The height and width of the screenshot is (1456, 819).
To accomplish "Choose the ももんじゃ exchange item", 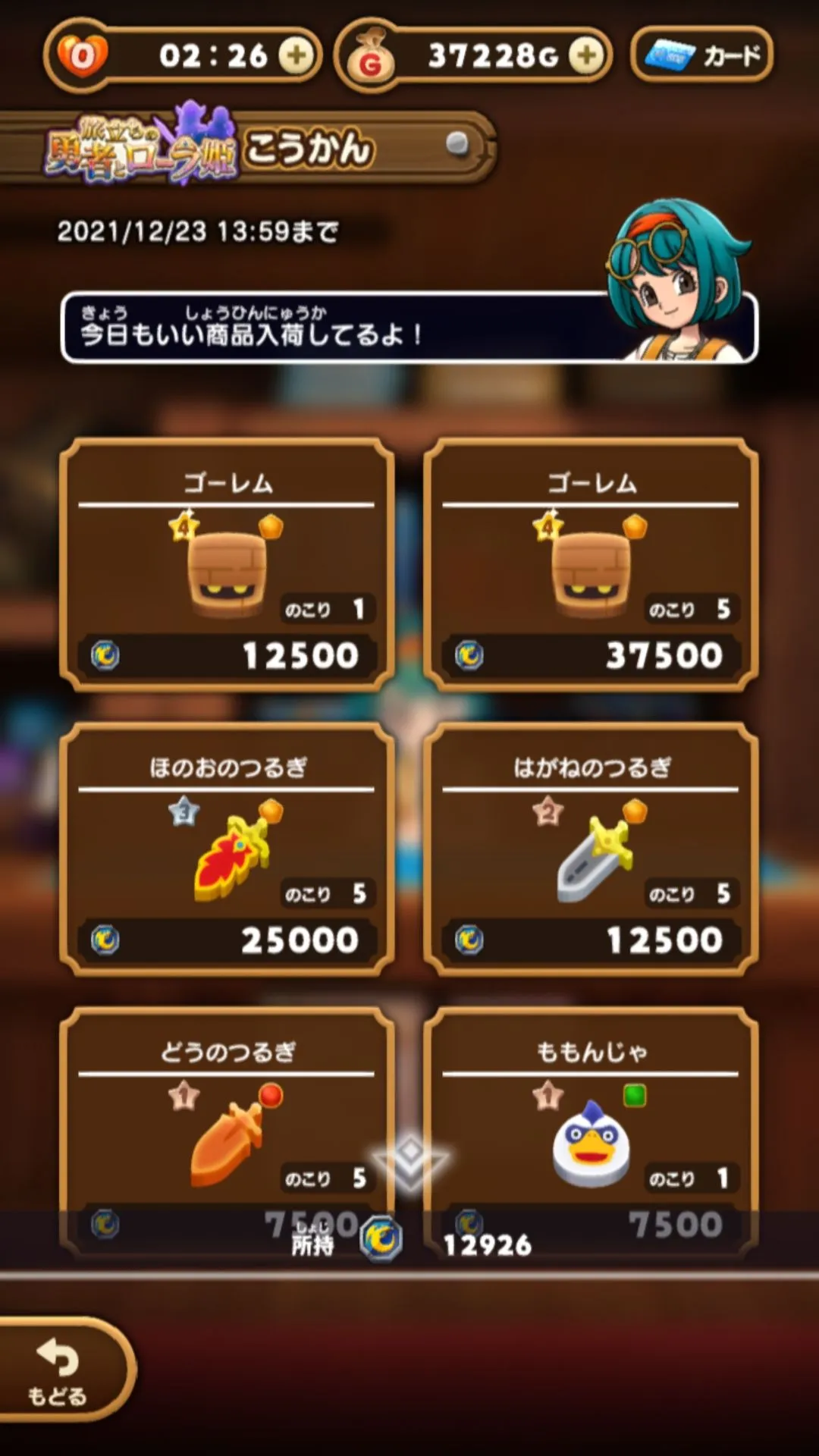I will (591, 1122).
